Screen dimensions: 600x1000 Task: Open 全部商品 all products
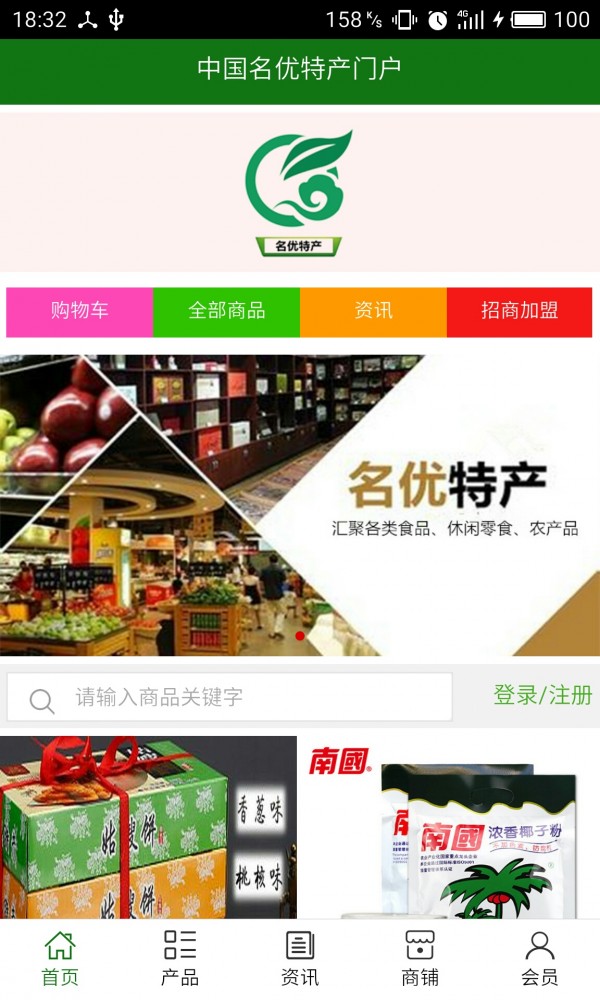[226, 311]
